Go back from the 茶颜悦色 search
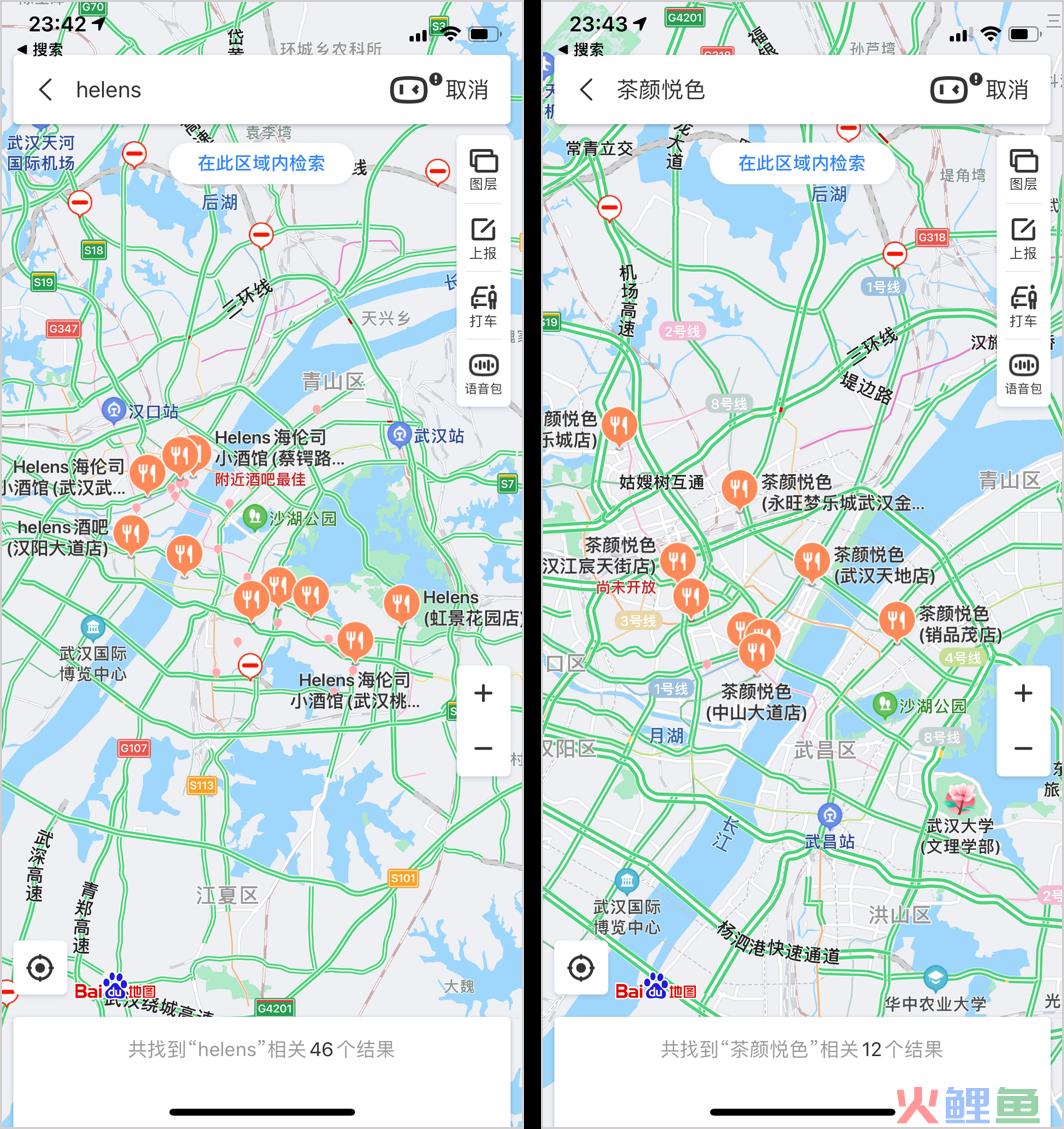The image size is (1064, 1129). tap(587, 90)
